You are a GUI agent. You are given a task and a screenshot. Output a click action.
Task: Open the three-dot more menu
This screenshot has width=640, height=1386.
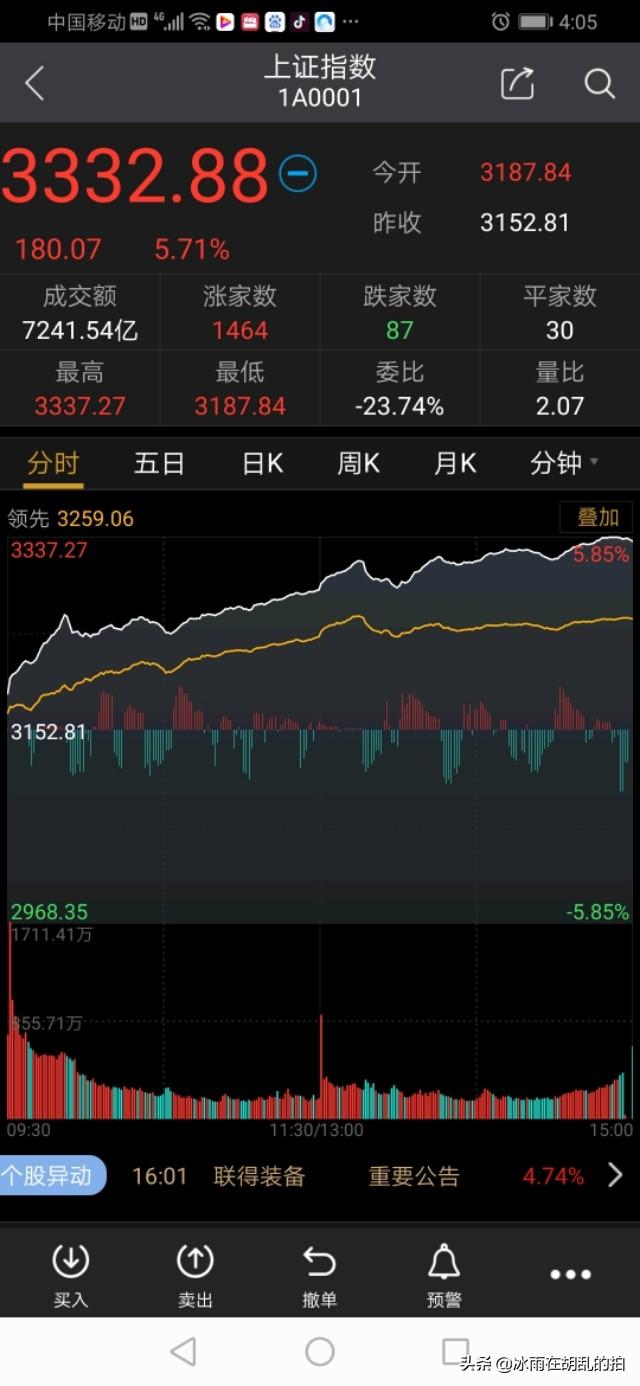pos(570,1275)
